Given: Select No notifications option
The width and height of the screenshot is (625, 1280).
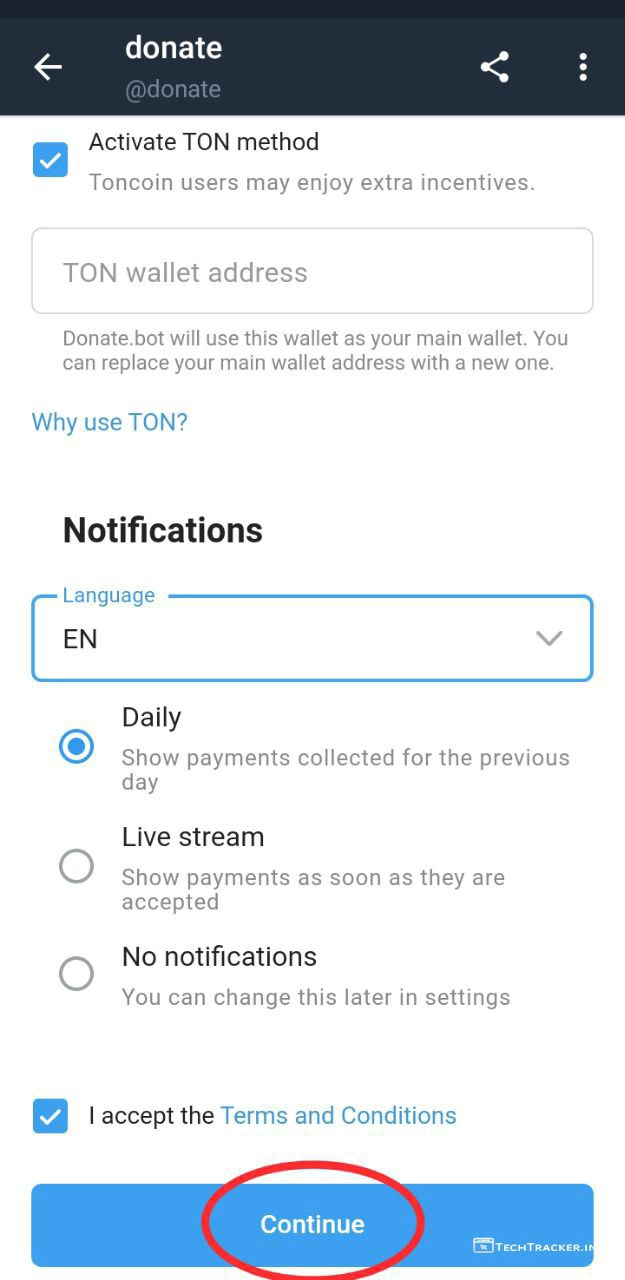Looking at the screenshot, I should pos(77,973).
